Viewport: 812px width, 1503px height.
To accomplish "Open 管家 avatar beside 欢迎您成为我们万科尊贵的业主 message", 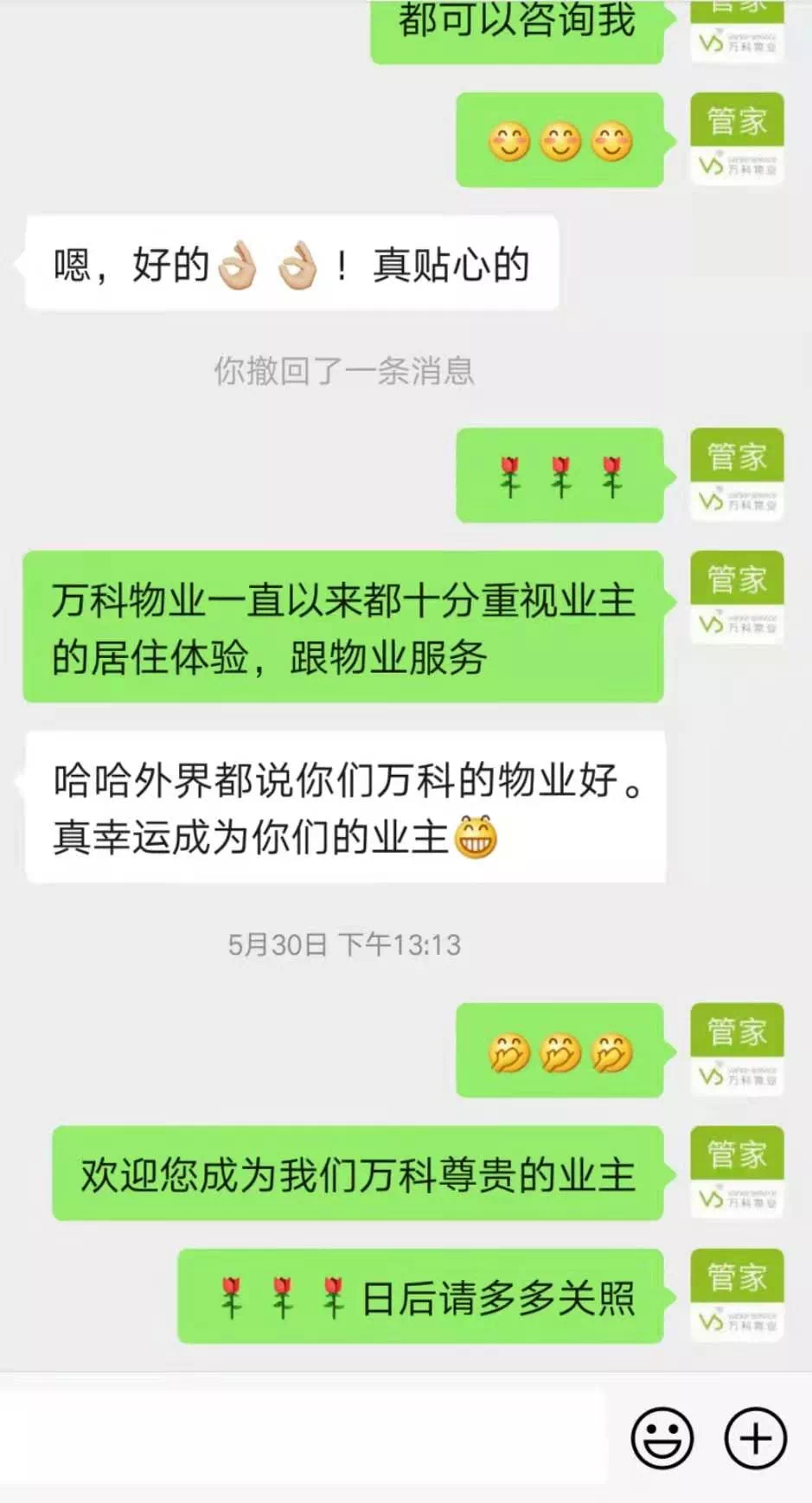I will 737,1172.
